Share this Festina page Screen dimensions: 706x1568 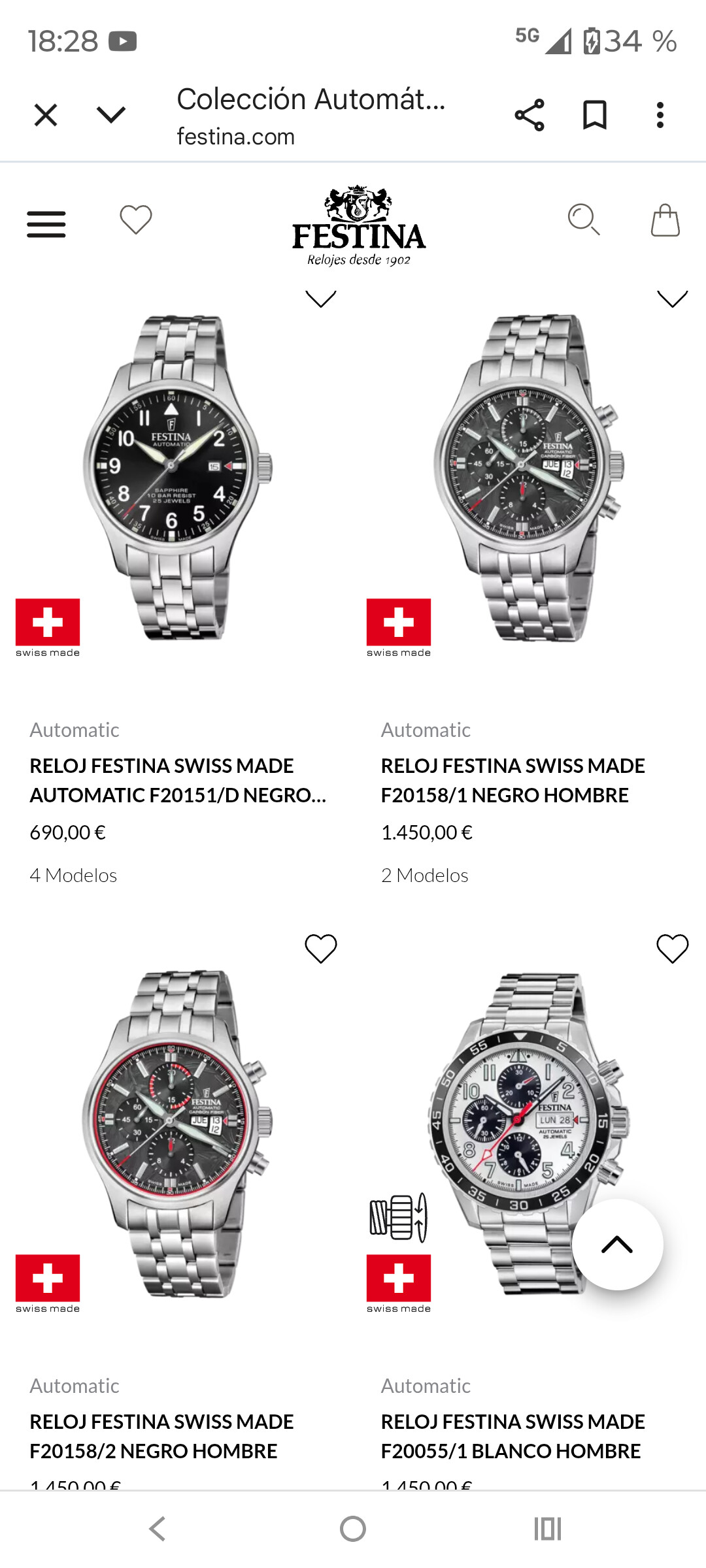click(529, 116)
